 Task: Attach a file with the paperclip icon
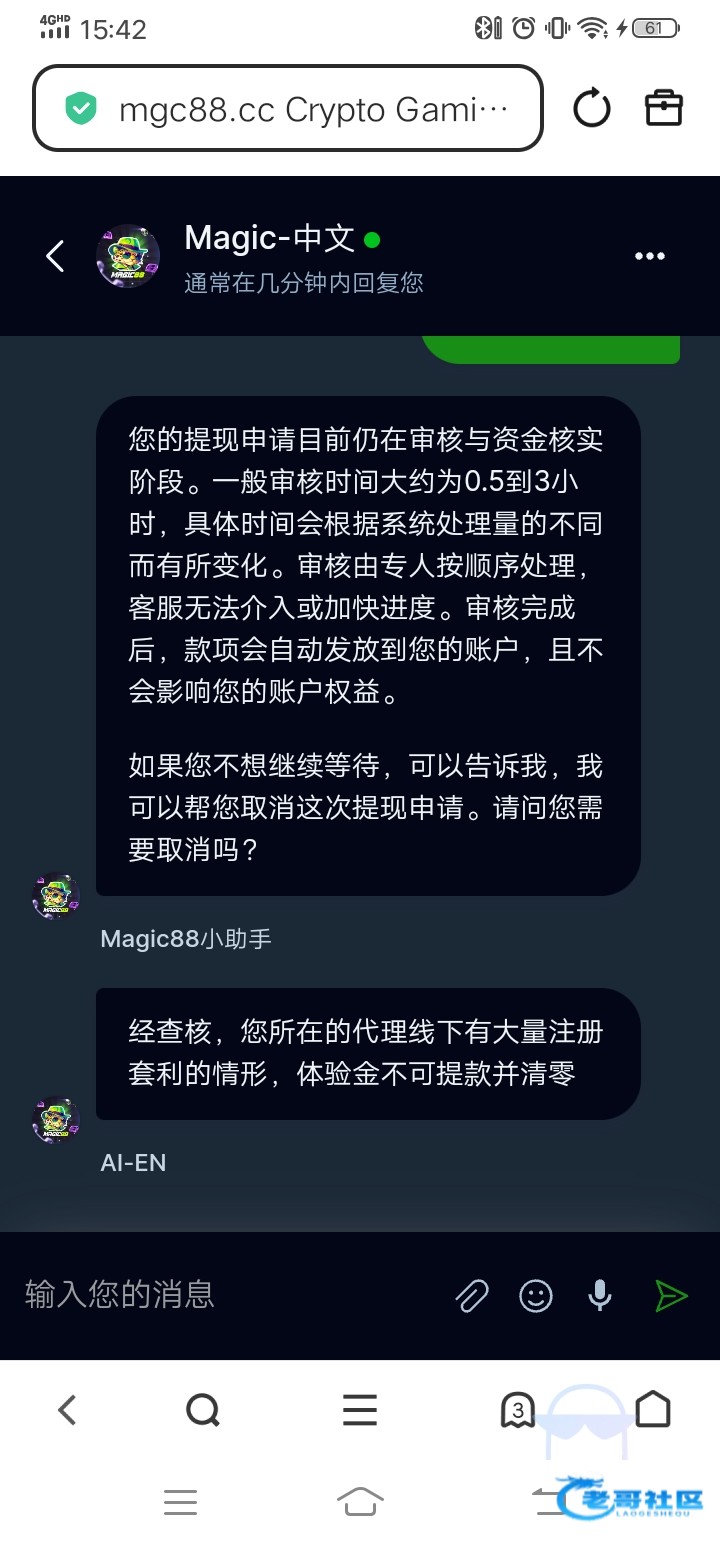point(472,1296)
